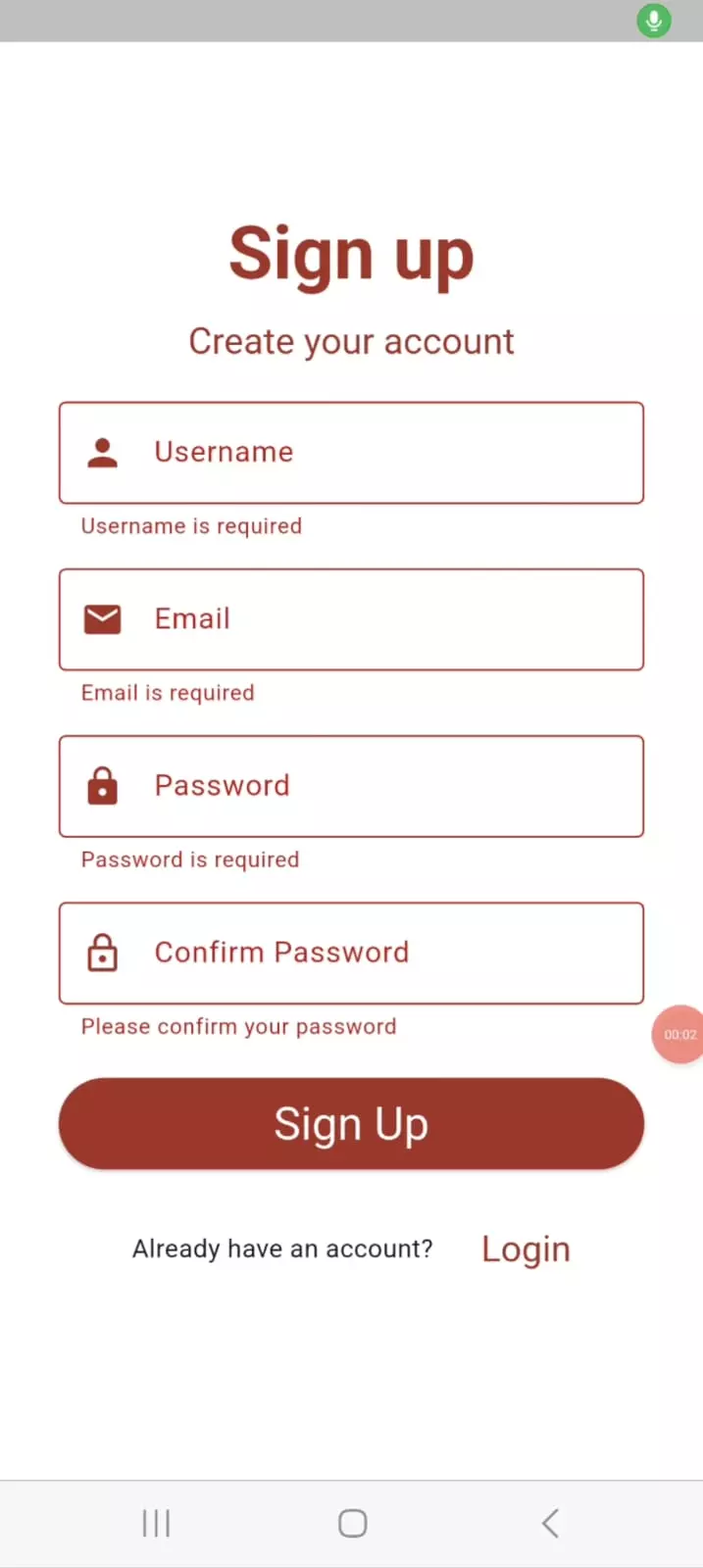Tap the floating screen recording timer
Viewport: 703px width, 1568px height.
[678, 1034]
